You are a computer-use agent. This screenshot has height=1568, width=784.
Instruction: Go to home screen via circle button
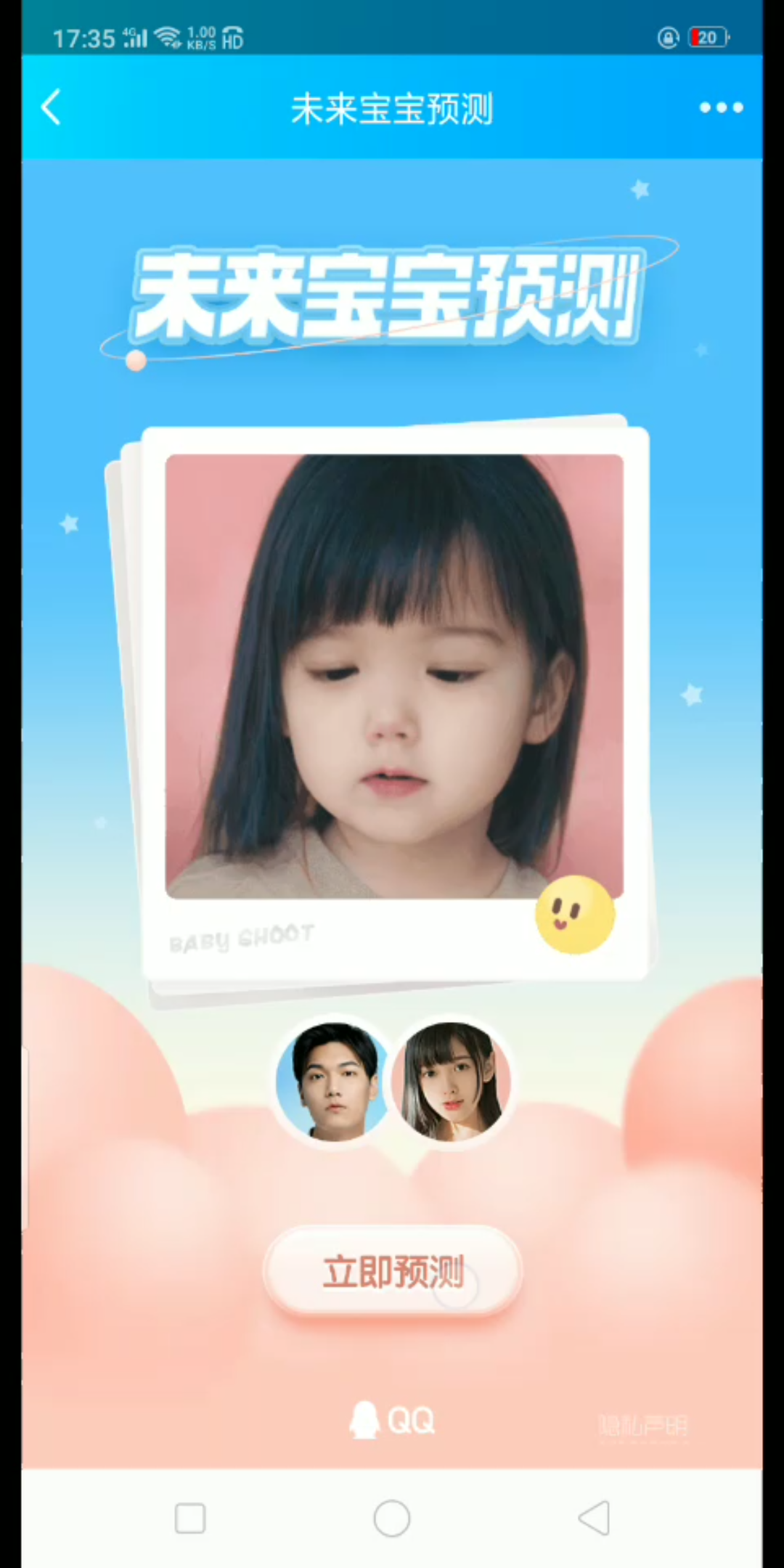click(392, 1518)
